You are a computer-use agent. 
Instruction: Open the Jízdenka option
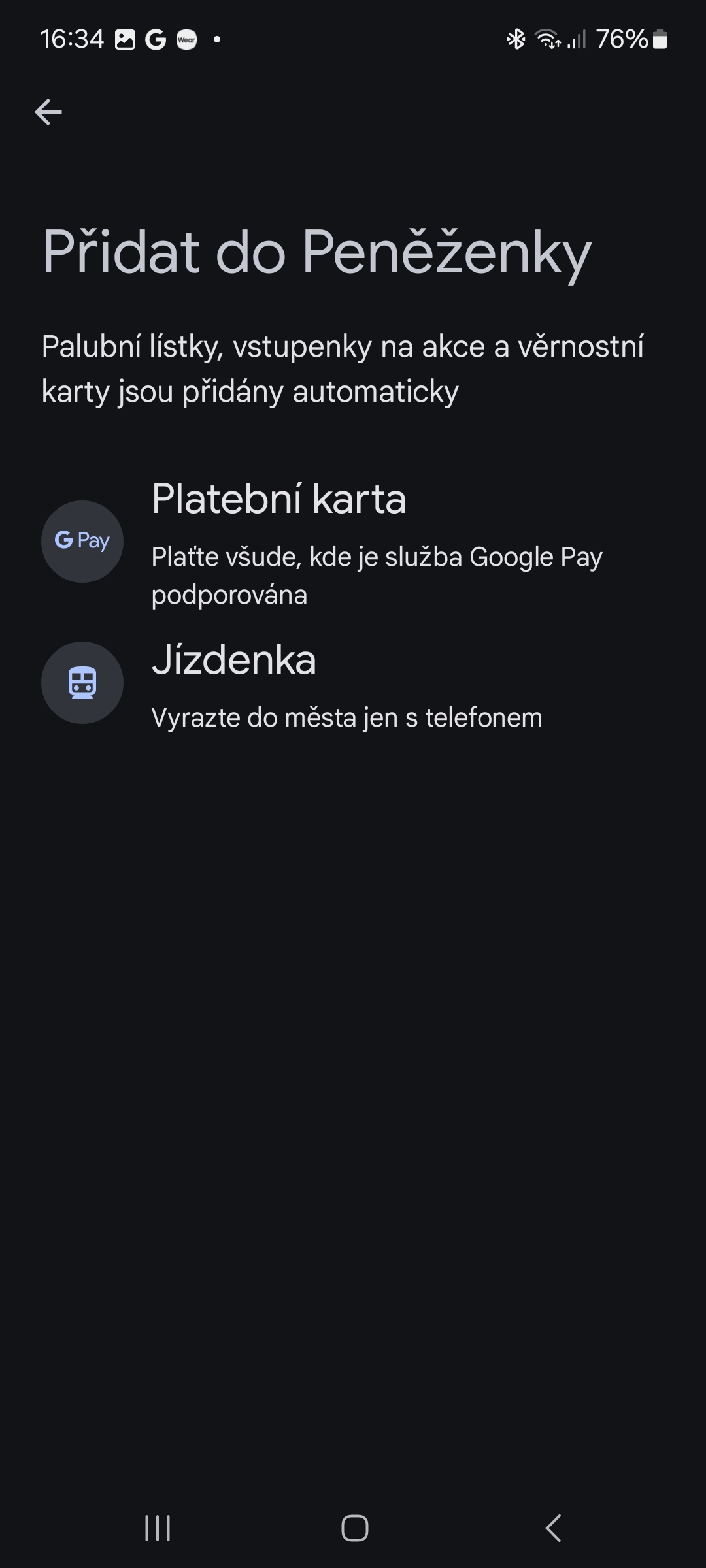(353, 683)
